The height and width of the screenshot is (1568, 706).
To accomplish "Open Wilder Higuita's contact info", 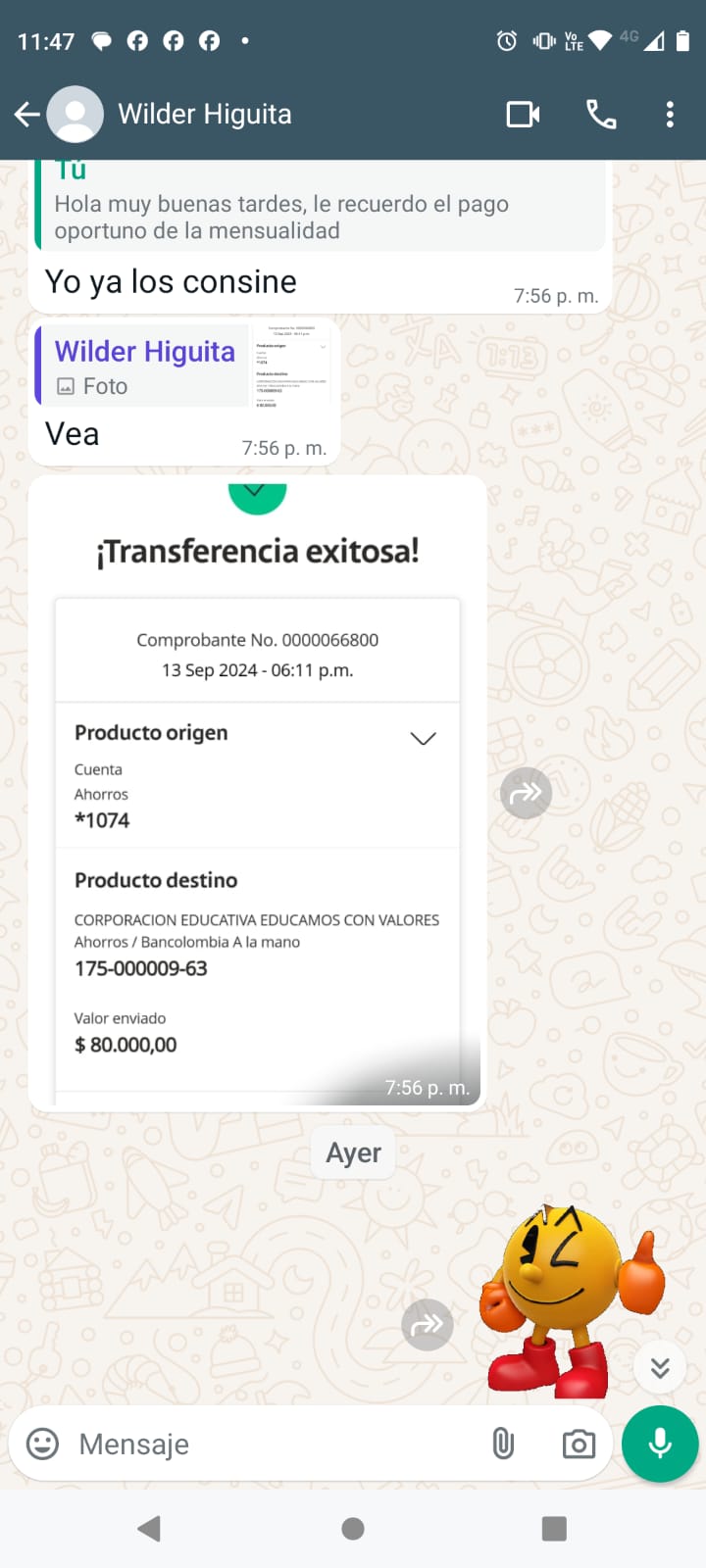I will click(x=204, y=115).
